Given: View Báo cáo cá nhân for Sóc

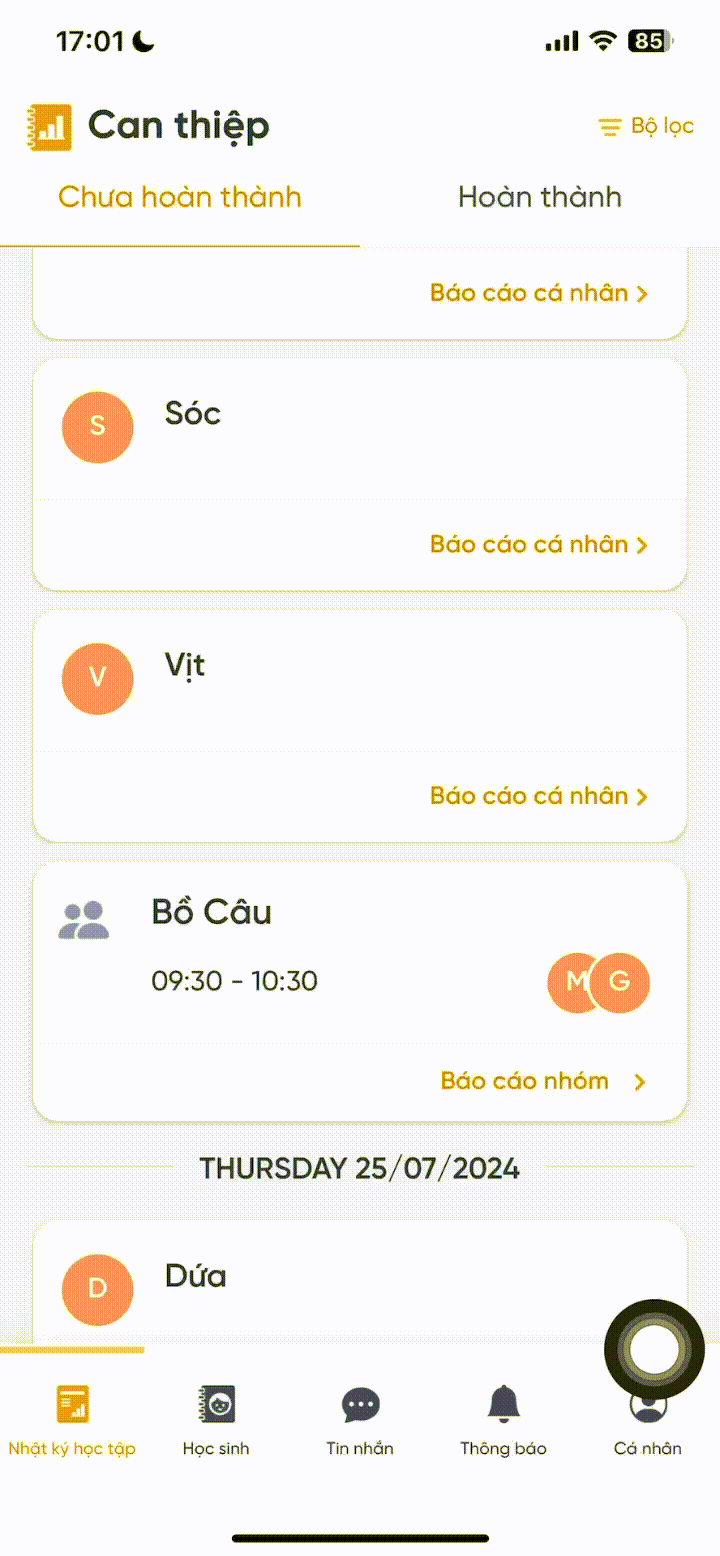Looking at the screenshot, I should pos(538,545).
